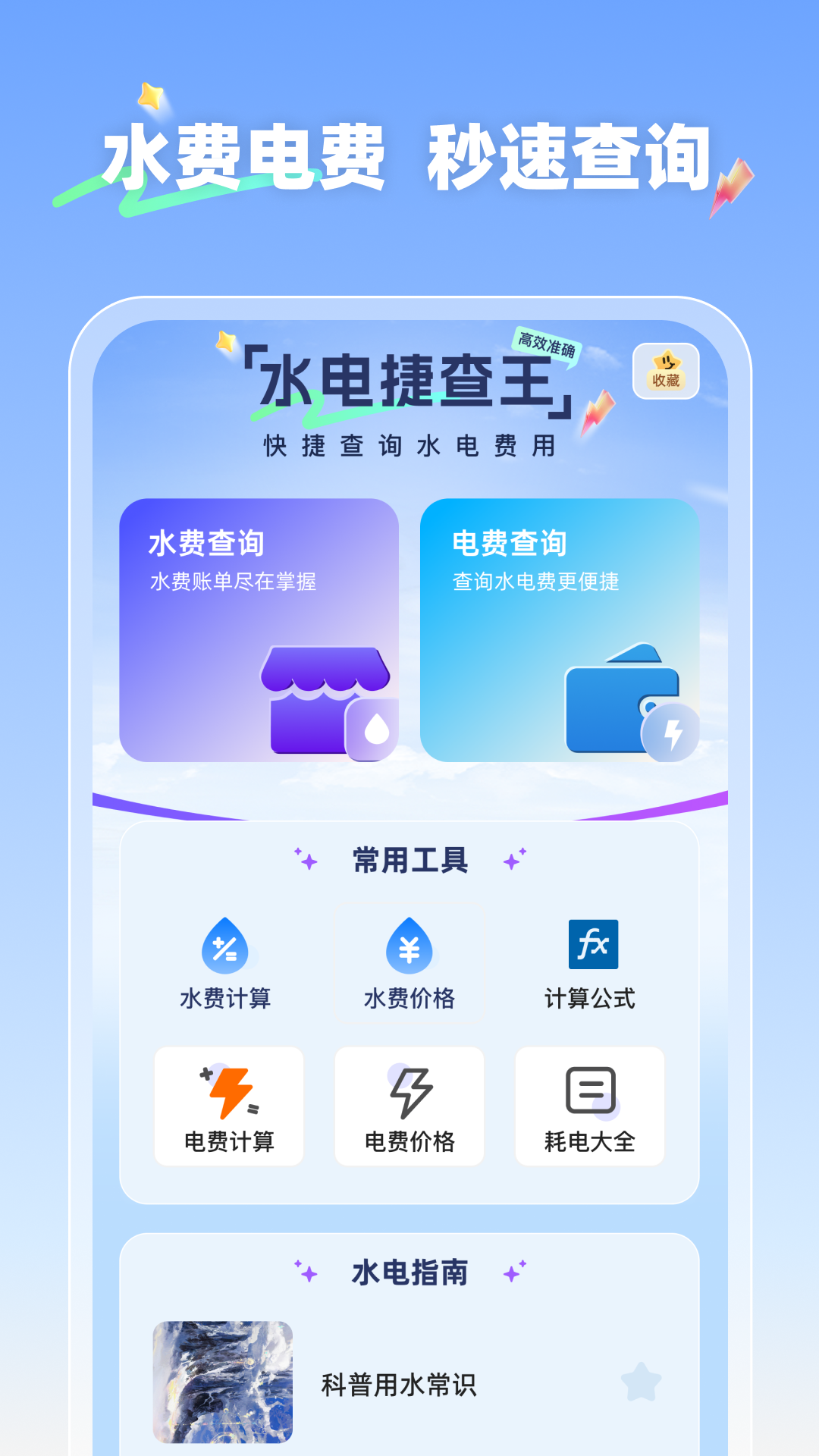Tap the orange lightning 电费计算 icon
Screen dimensions: 819x1456
[227, 1090]
